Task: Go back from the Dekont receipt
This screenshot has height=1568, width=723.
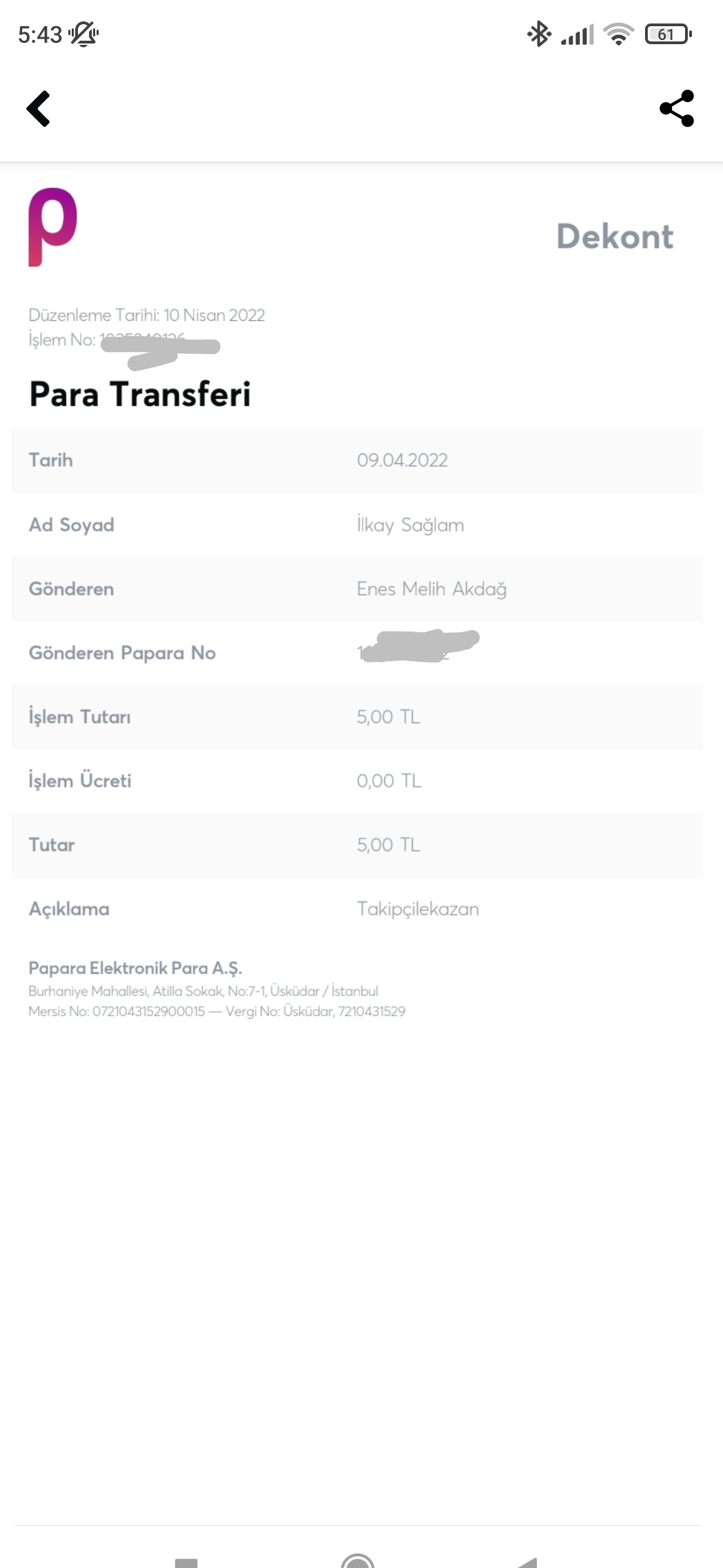Action: (x=39, y=109)
